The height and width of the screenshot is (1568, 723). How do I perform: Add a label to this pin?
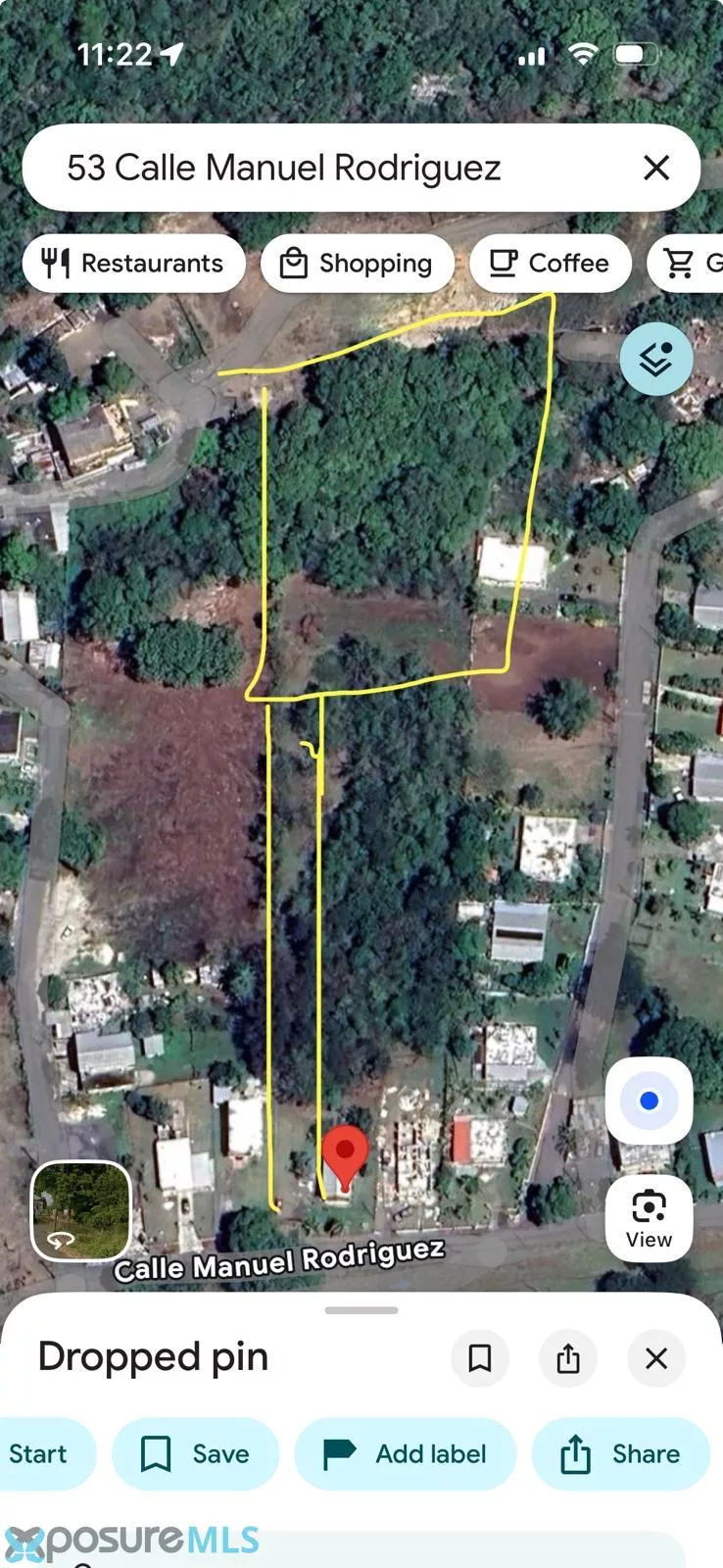coord(405,1453)
